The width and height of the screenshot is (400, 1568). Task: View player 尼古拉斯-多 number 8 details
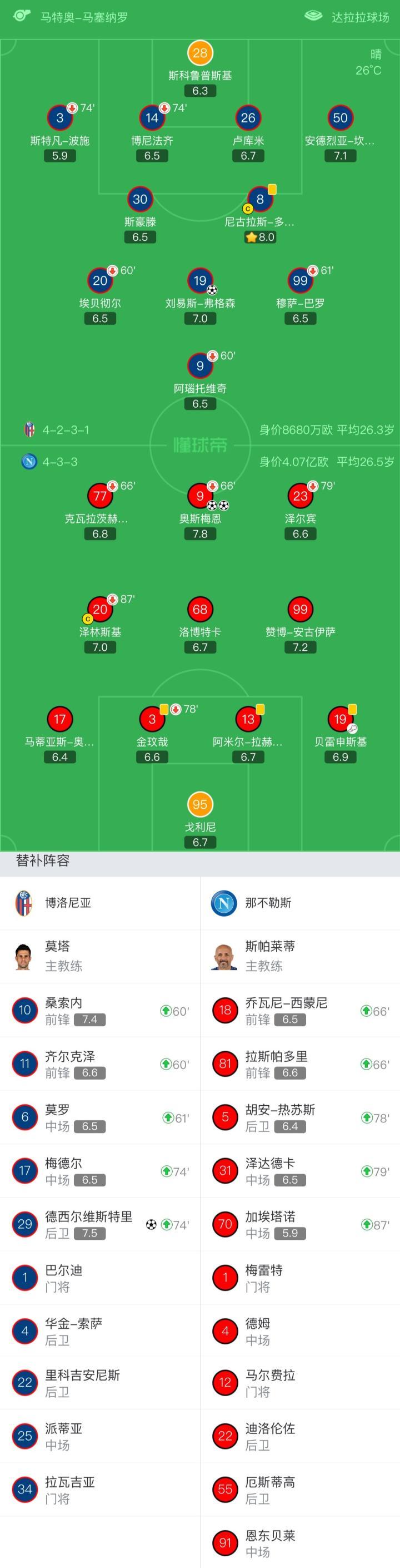point(260,200)
